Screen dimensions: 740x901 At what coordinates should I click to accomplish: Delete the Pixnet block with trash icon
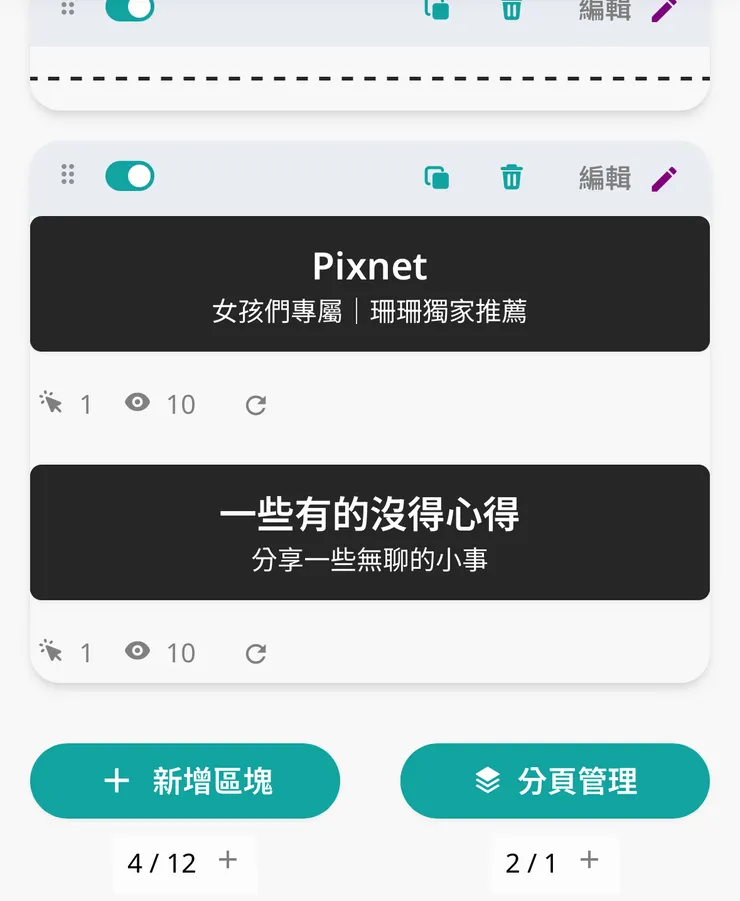[x=512, y=177]
